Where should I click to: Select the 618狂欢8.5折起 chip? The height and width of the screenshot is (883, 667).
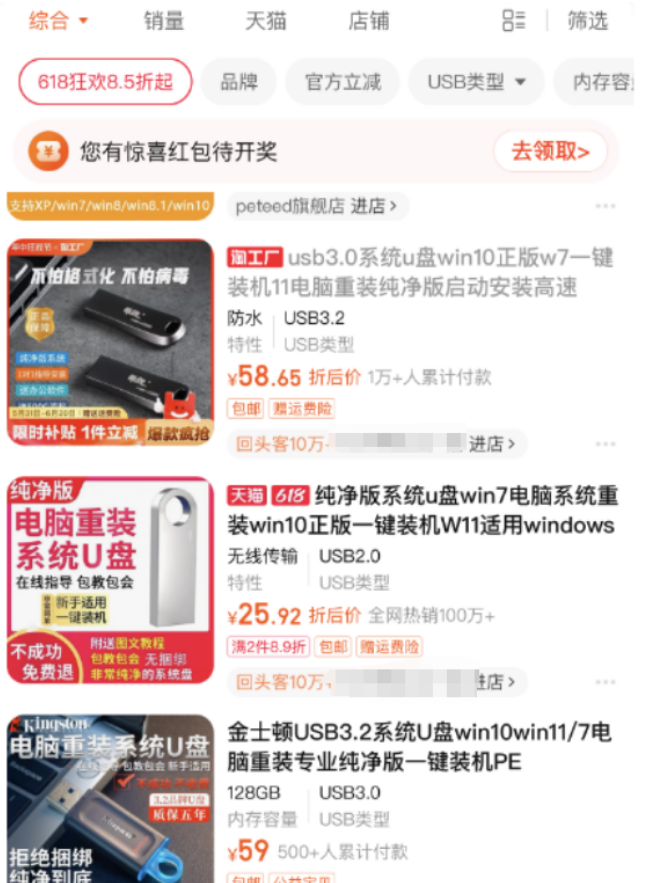pos(105,82)
